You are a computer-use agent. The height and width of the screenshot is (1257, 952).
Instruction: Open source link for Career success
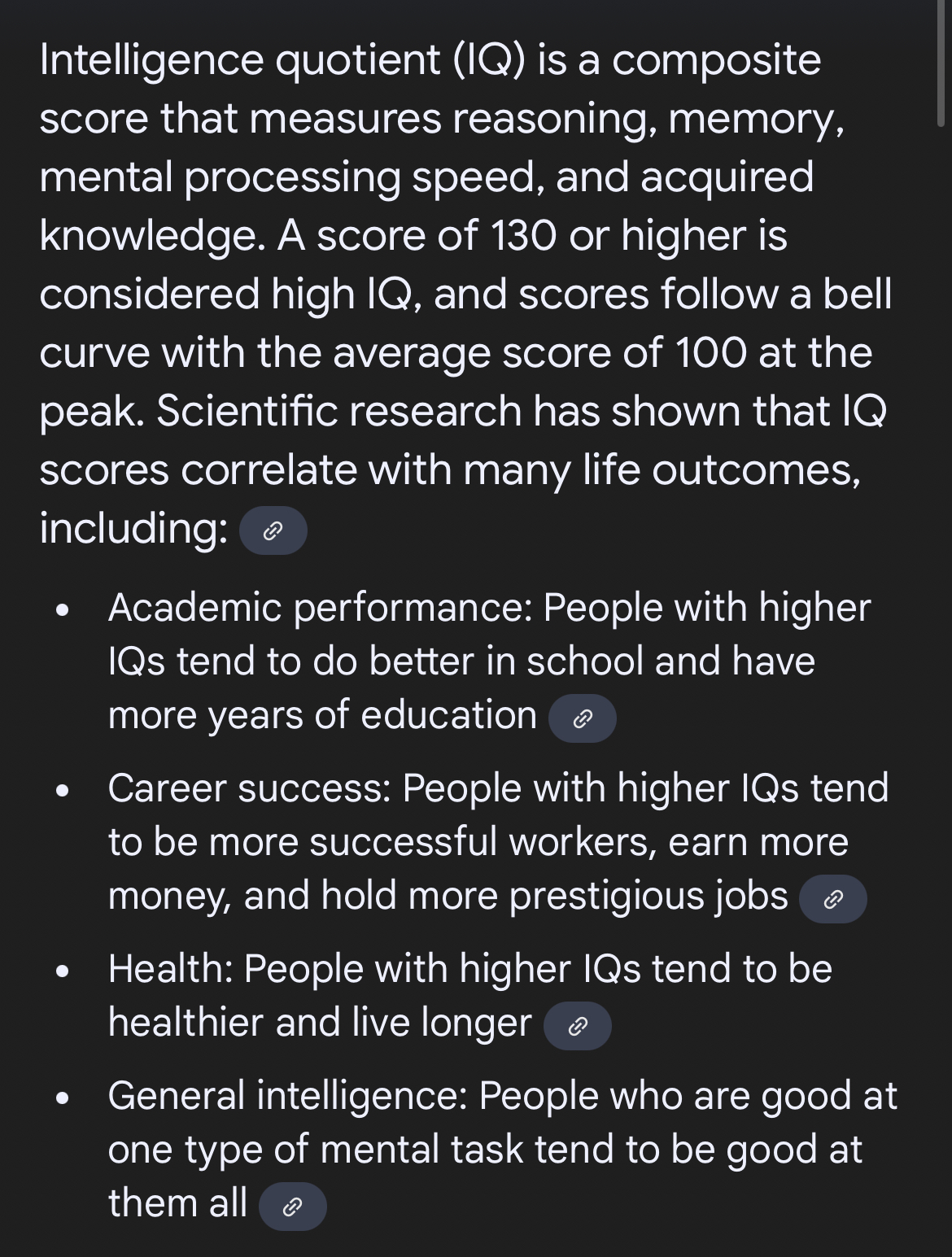(832, 900)
